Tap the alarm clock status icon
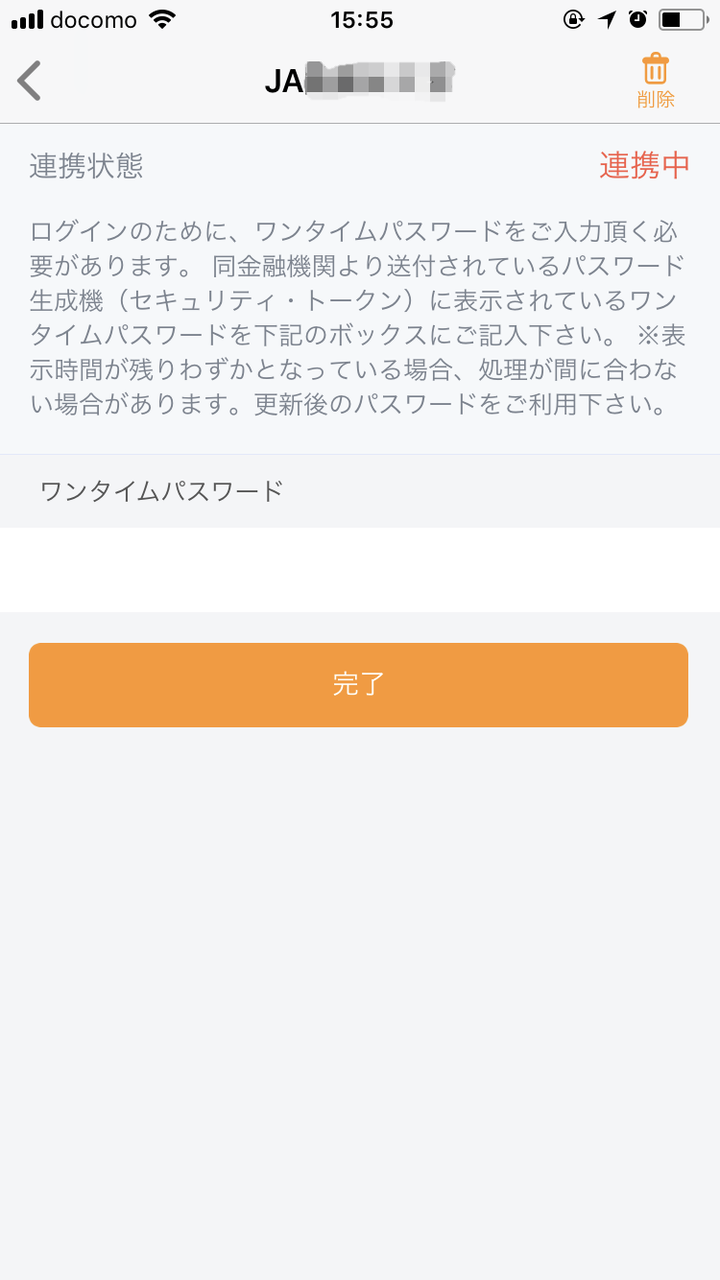Viewport: 720px width, 1280px height. coord(640,17)
